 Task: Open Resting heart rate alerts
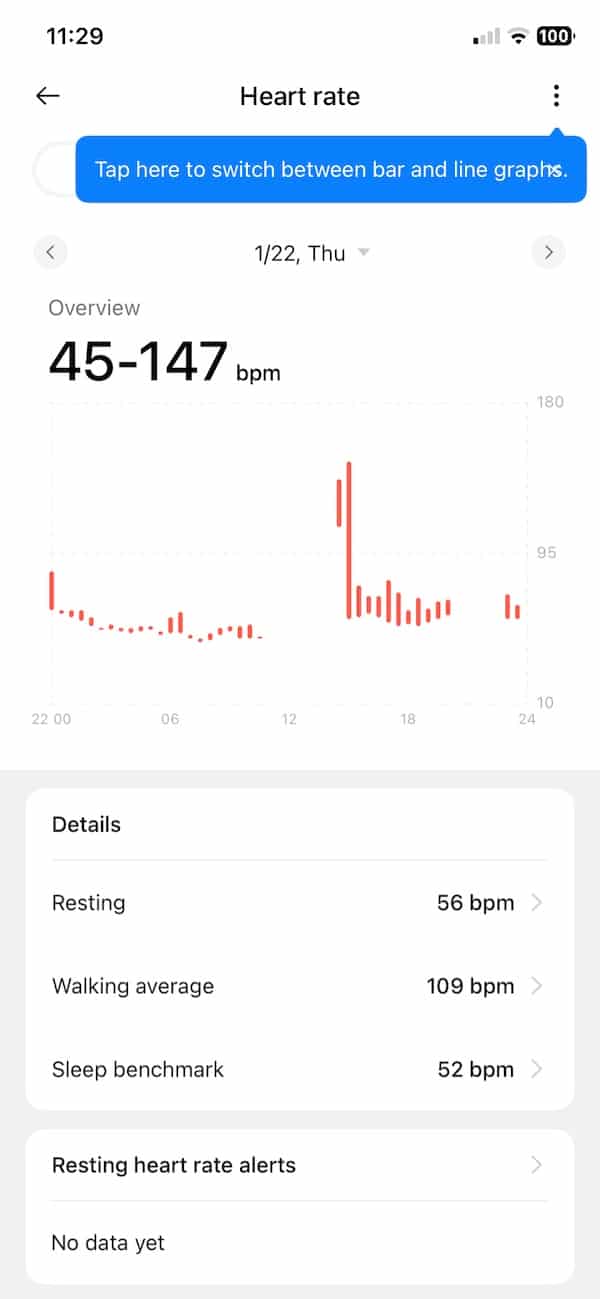(x=299, y=1165)
